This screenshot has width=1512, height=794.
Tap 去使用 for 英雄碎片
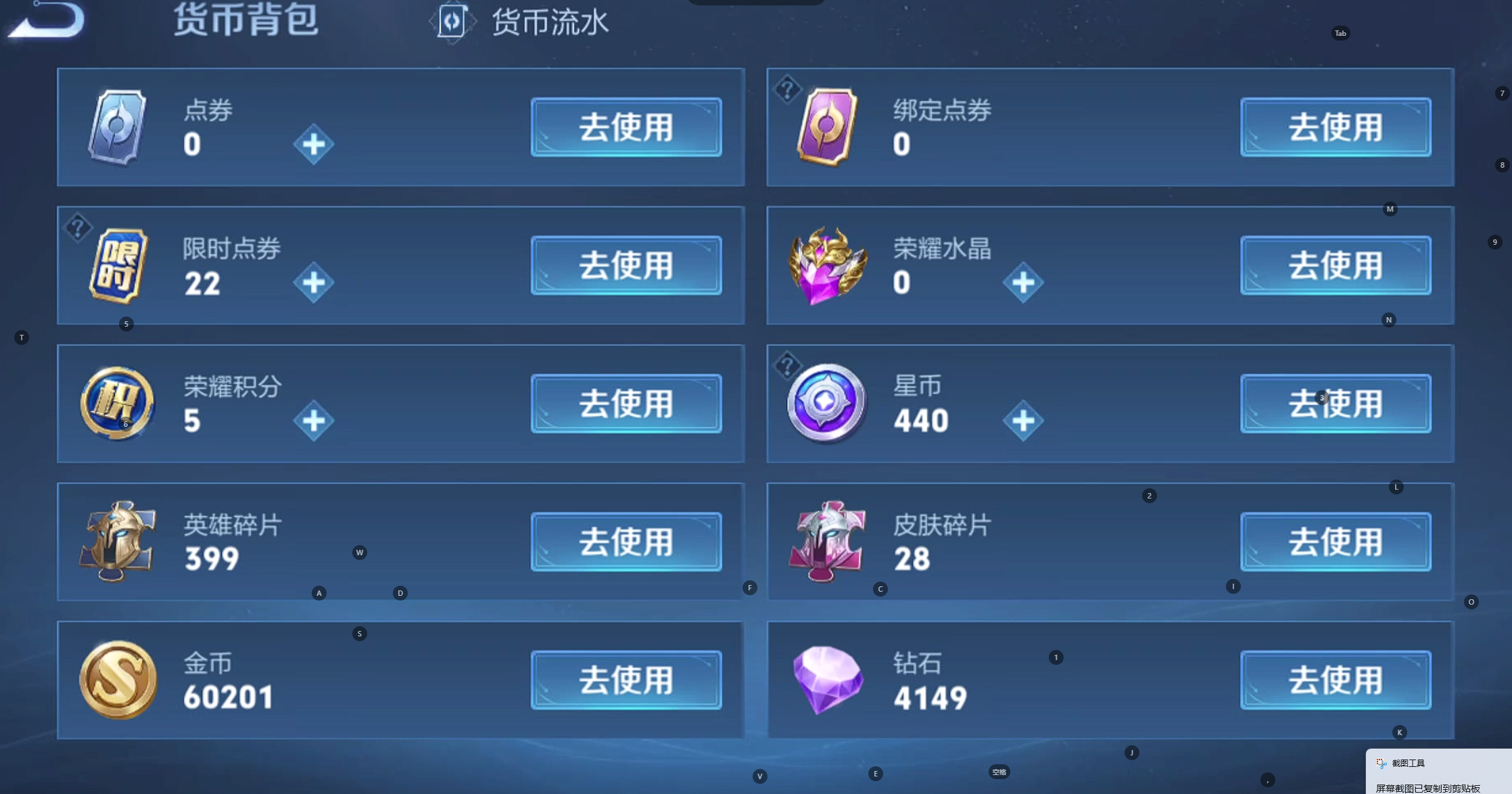626,542
